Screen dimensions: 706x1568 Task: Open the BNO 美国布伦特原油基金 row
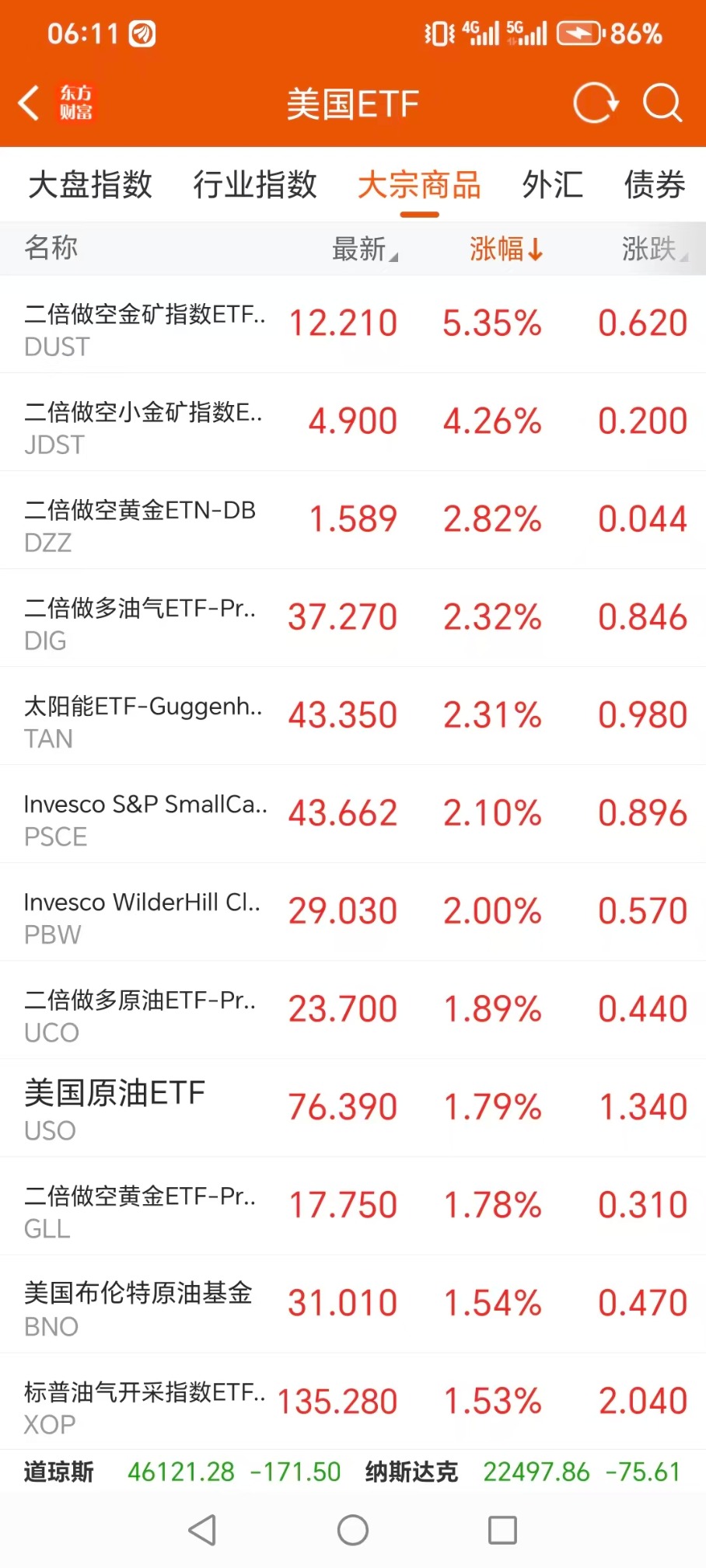353,1304
